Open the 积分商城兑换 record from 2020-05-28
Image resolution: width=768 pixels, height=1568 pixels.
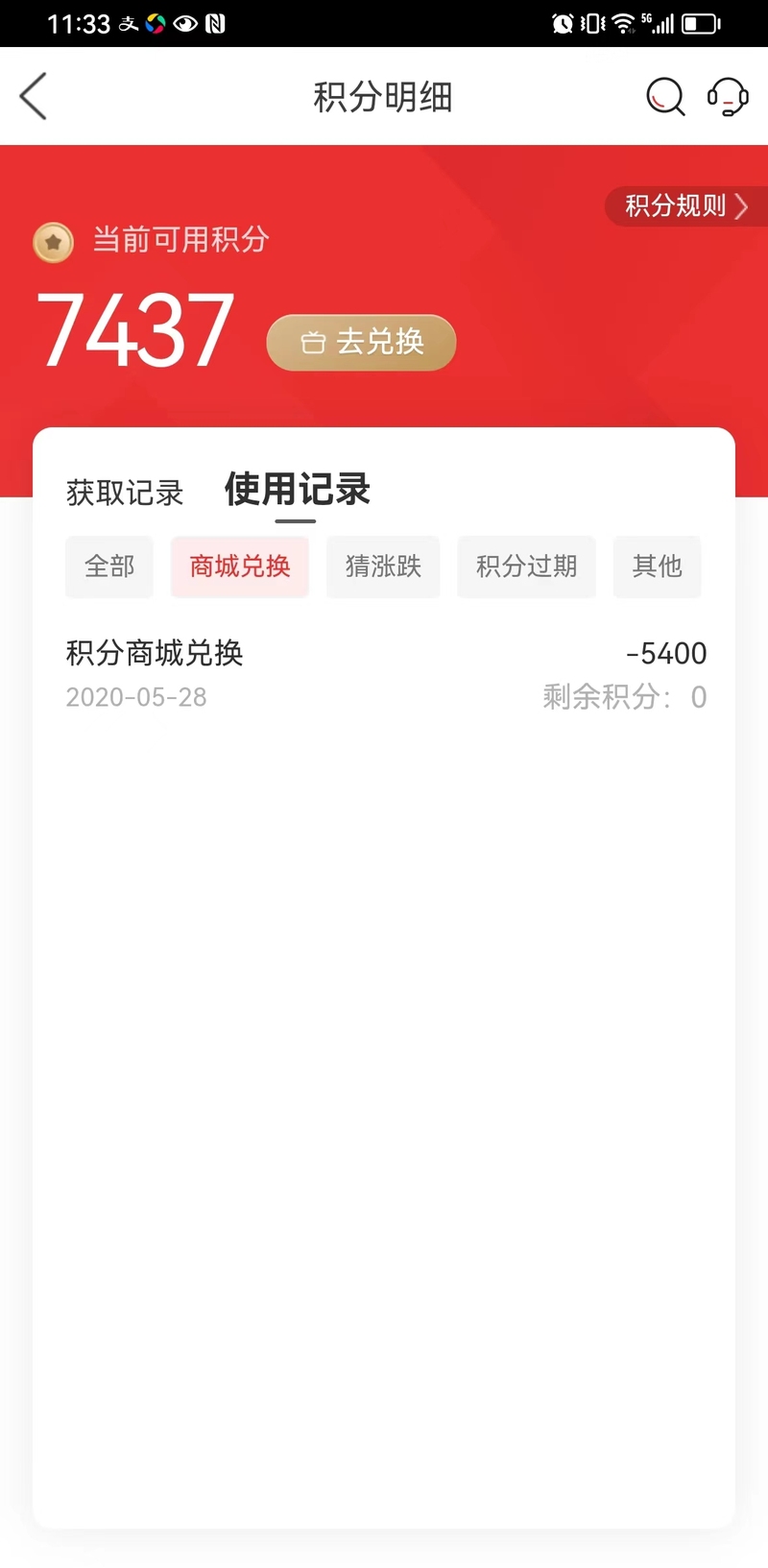click(x=386, y=674)
